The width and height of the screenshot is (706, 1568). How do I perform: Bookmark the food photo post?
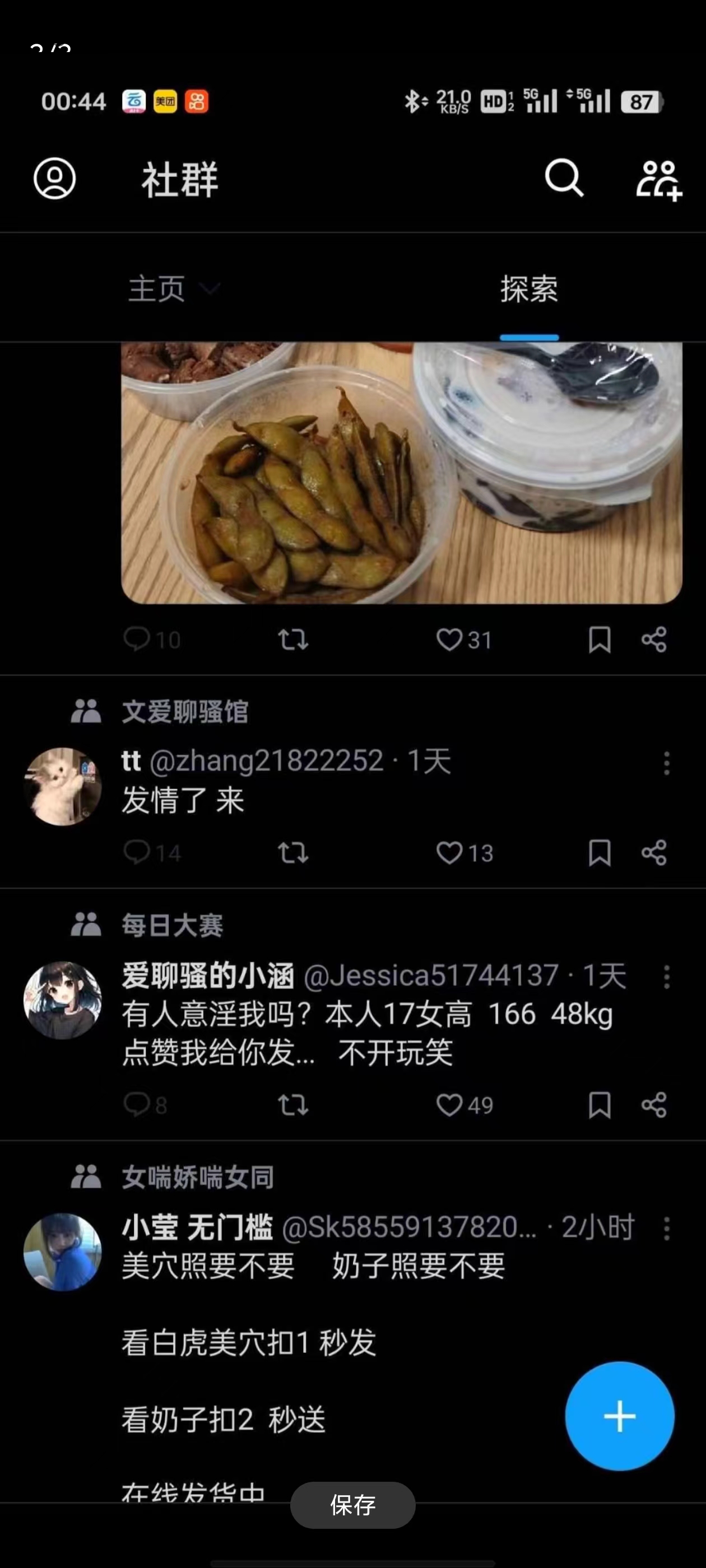point(600,640)
